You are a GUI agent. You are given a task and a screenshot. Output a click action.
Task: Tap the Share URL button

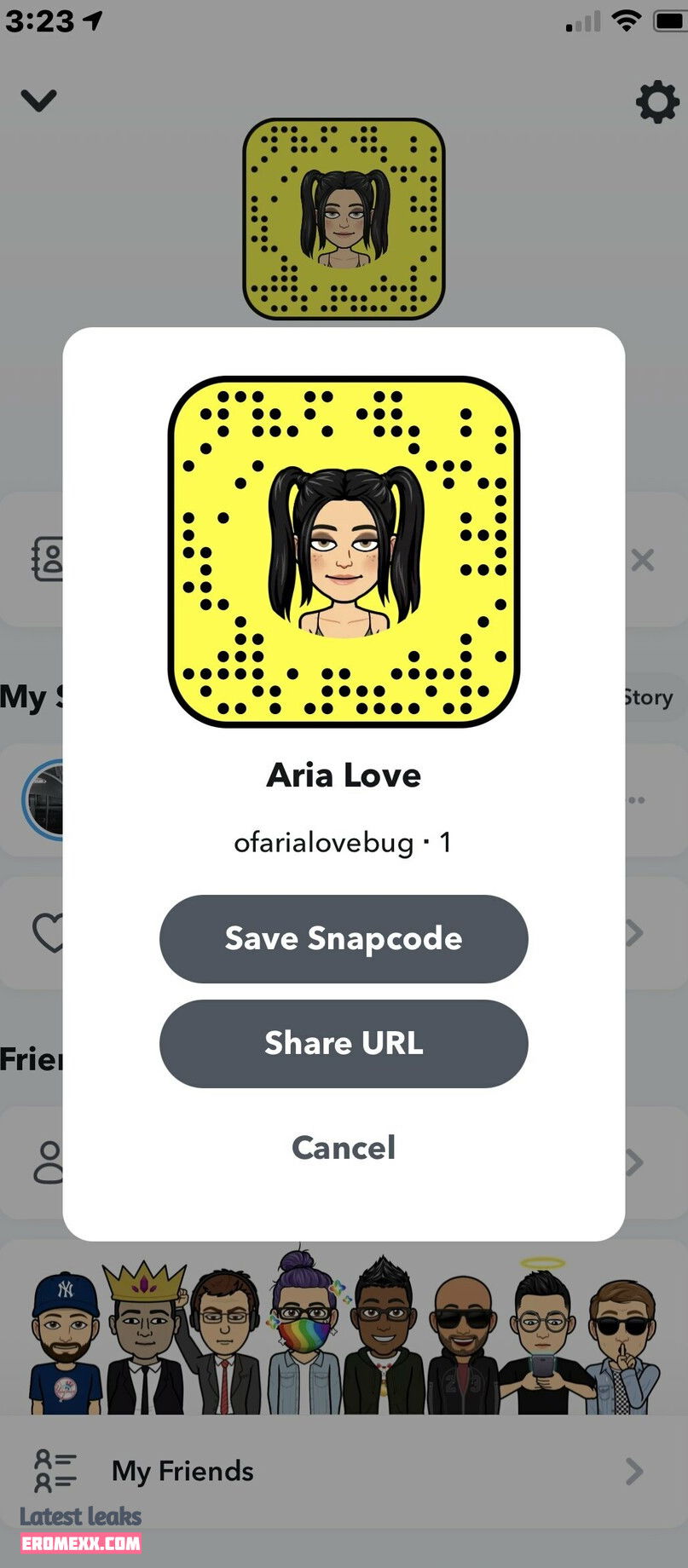click(344, 1044)
